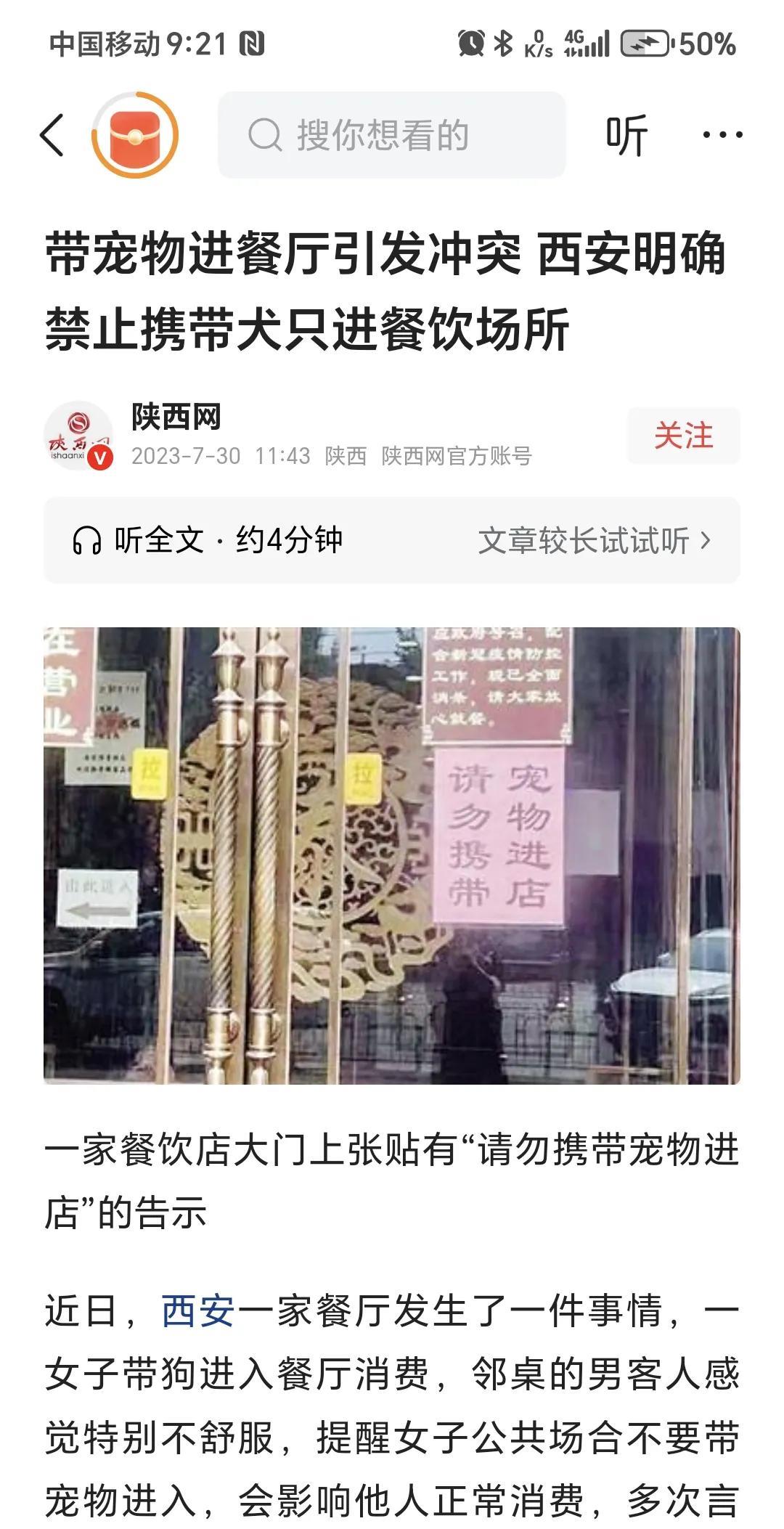784x1529 pixels.
Task: Go back using the back arrow
Action: pos(52,135)
